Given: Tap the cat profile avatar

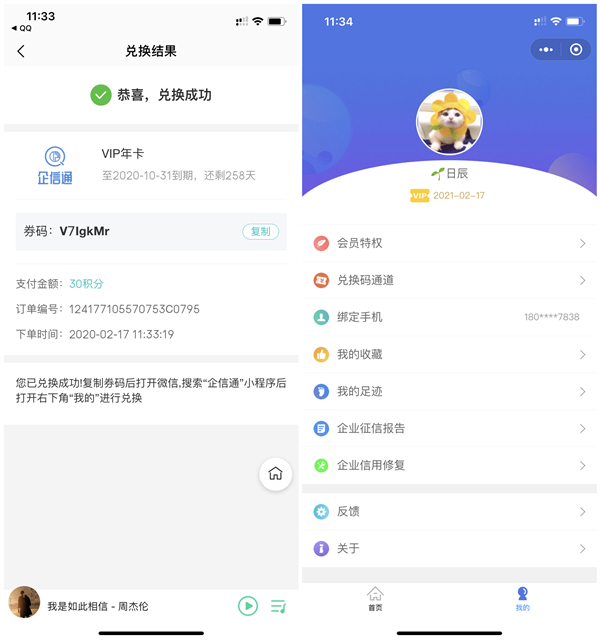Looking at the screenshot, I should [450, 122].
